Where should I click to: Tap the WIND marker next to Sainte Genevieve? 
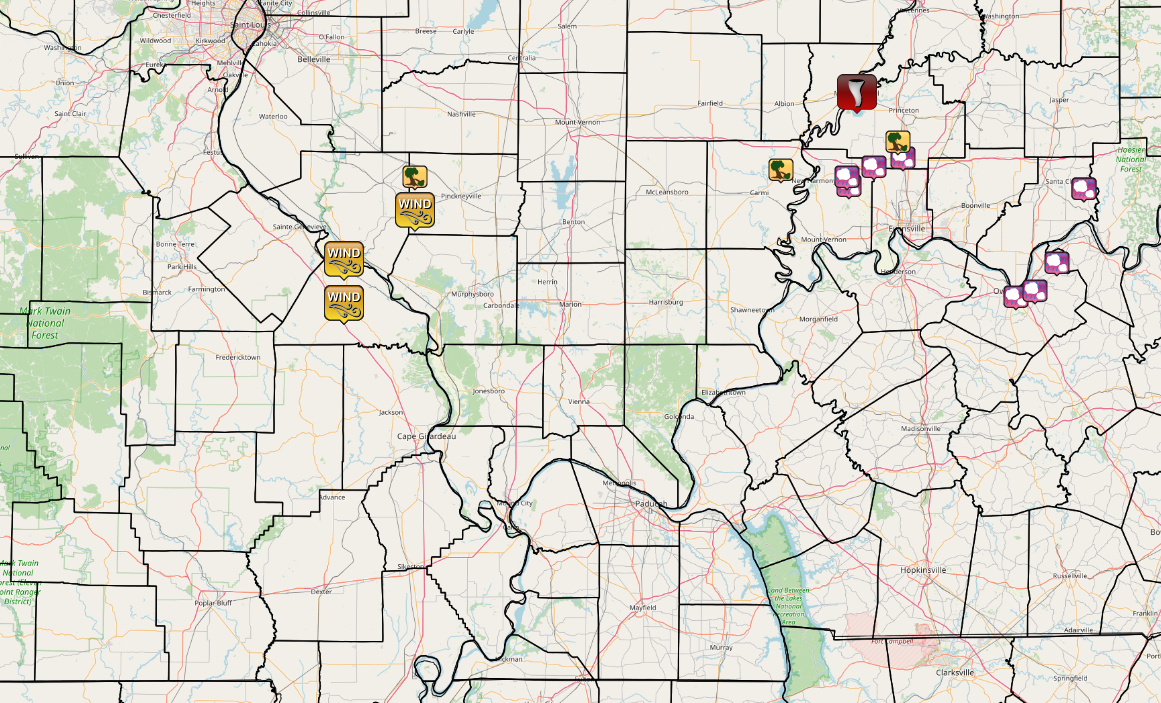343,258
